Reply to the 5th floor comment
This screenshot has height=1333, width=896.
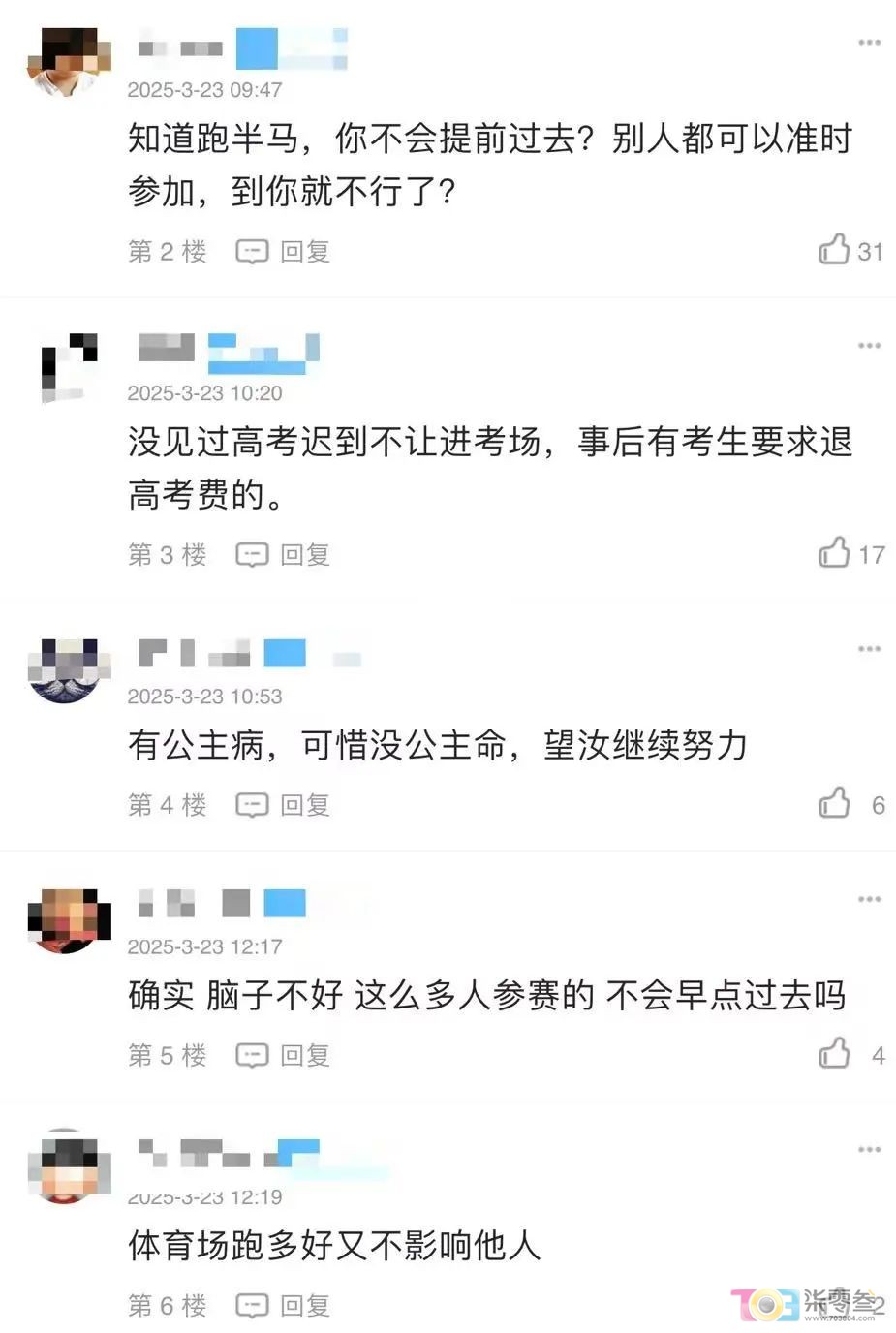click(283, 1055)
